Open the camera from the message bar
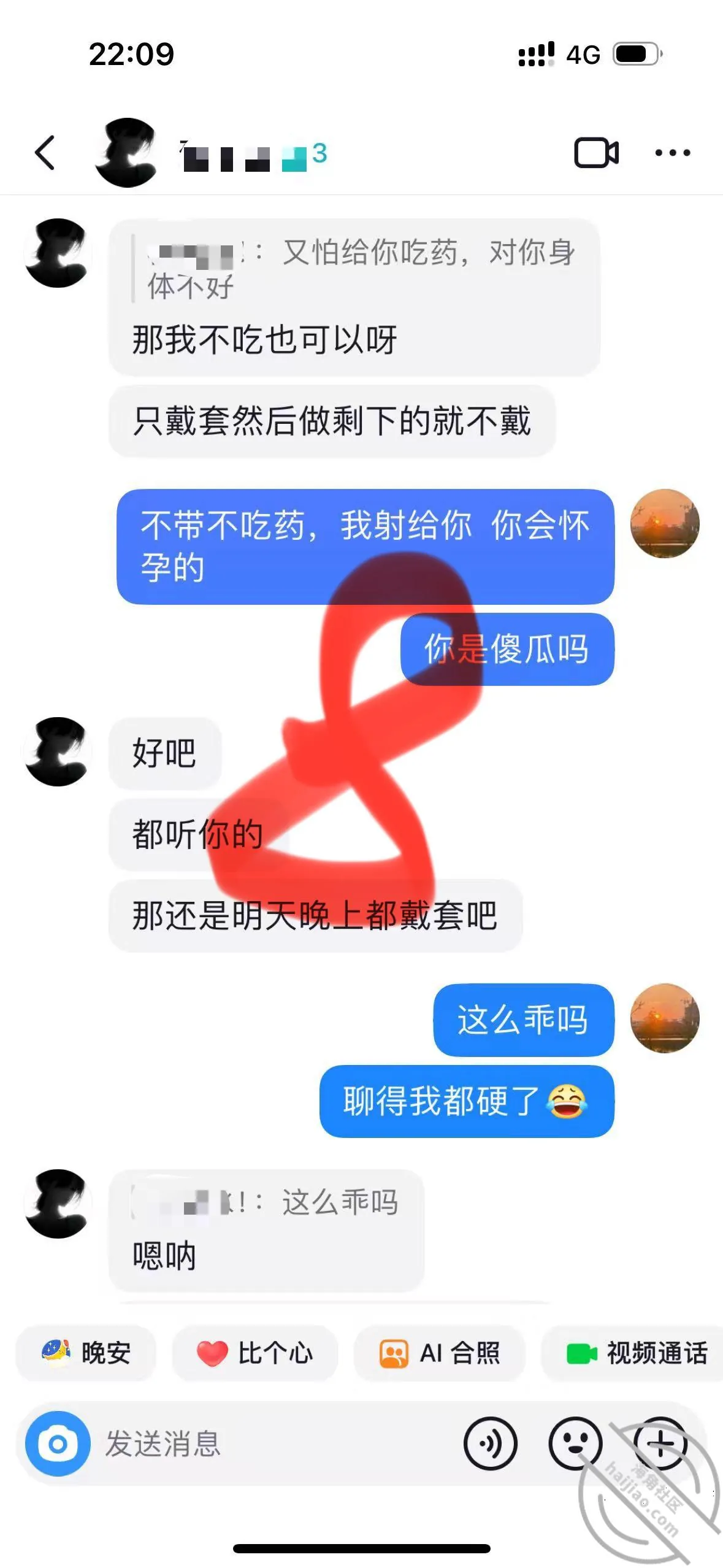The width and height of the screenshot is (723, 1568). pos(58,1444)
